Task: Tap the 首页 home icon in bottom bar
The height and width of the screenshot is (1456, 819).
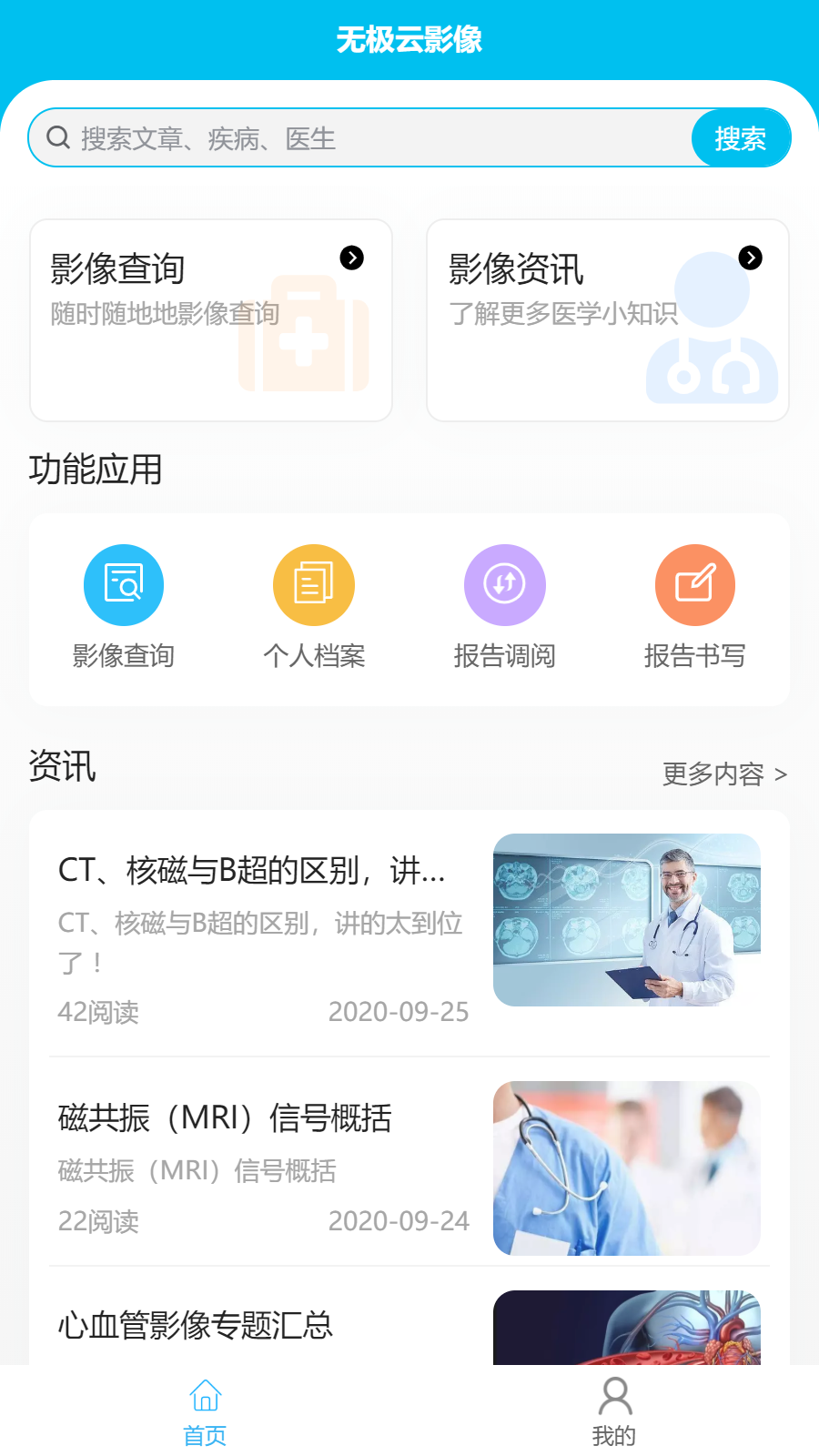Action: pos(205,1397)
